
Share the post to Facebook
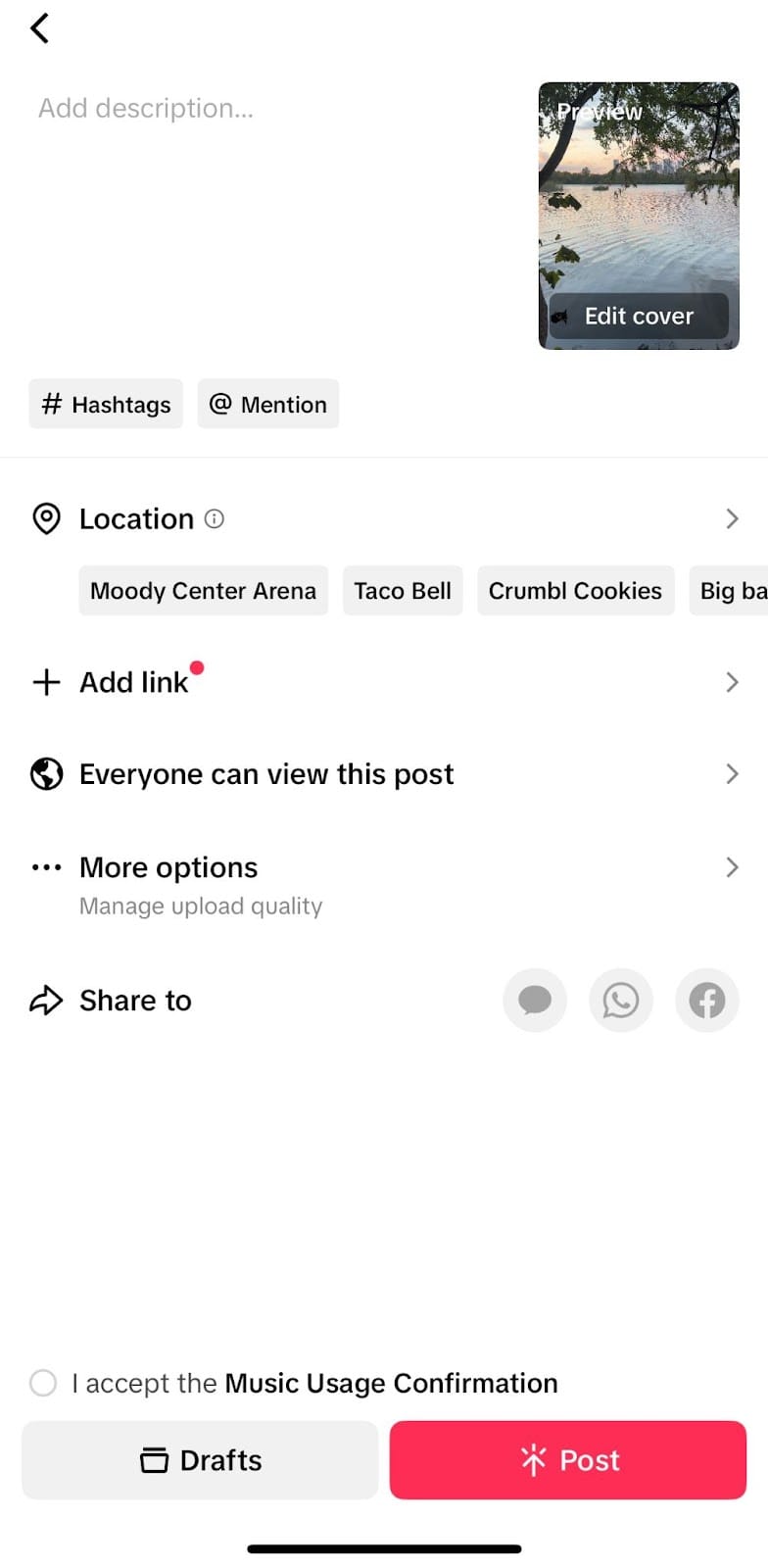coord(706,1000)
